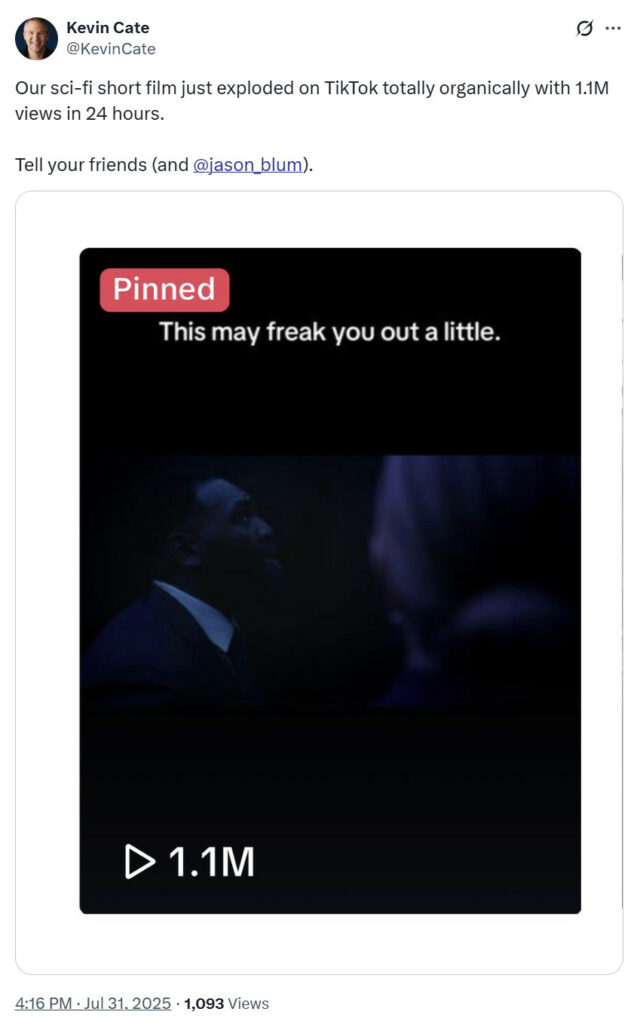Open the attached TikTok screenshot image
Screen dimensions: 640x1030
(330, 581)
